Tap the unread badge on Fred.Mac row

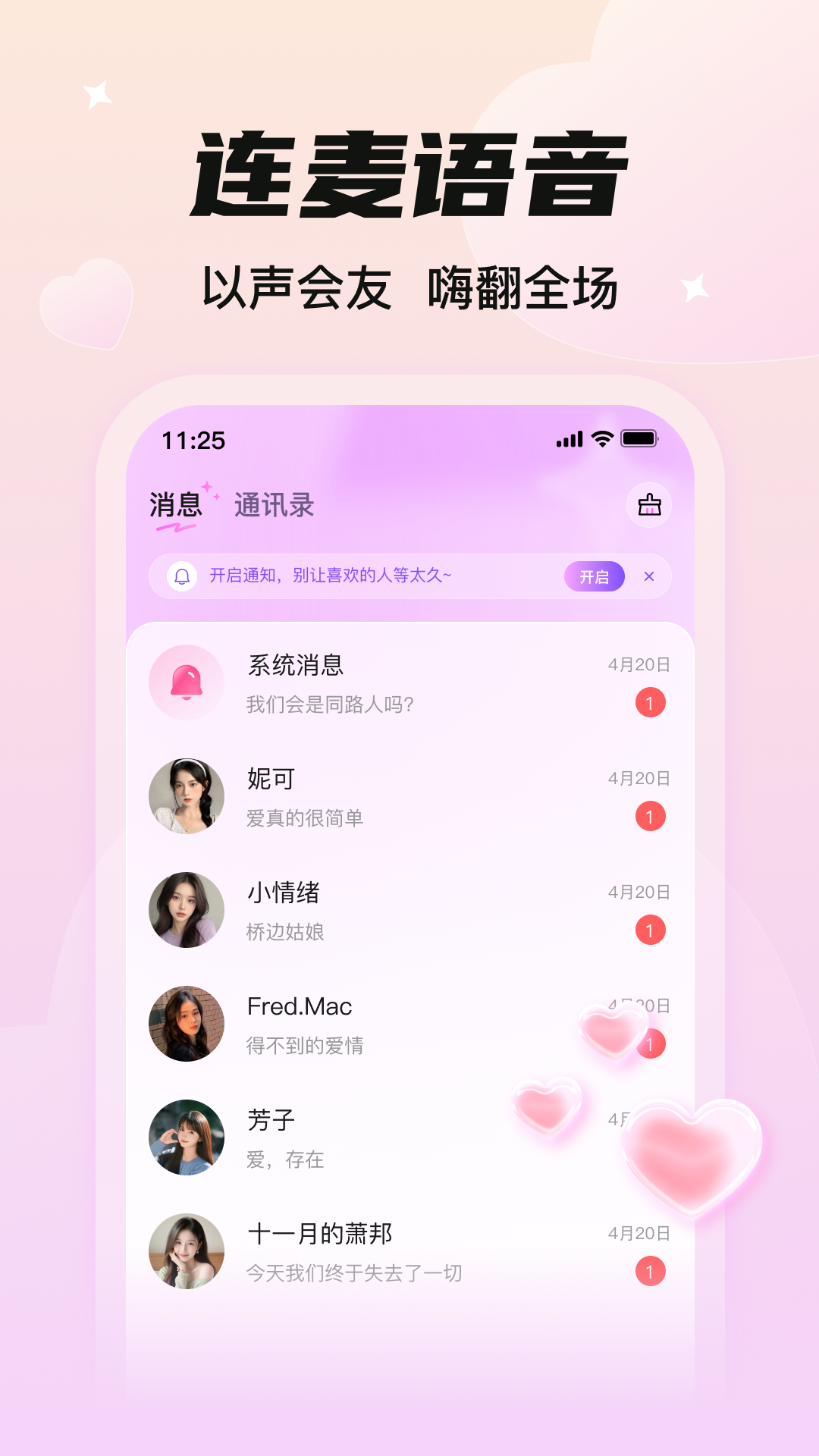(x=651, y=1044)
